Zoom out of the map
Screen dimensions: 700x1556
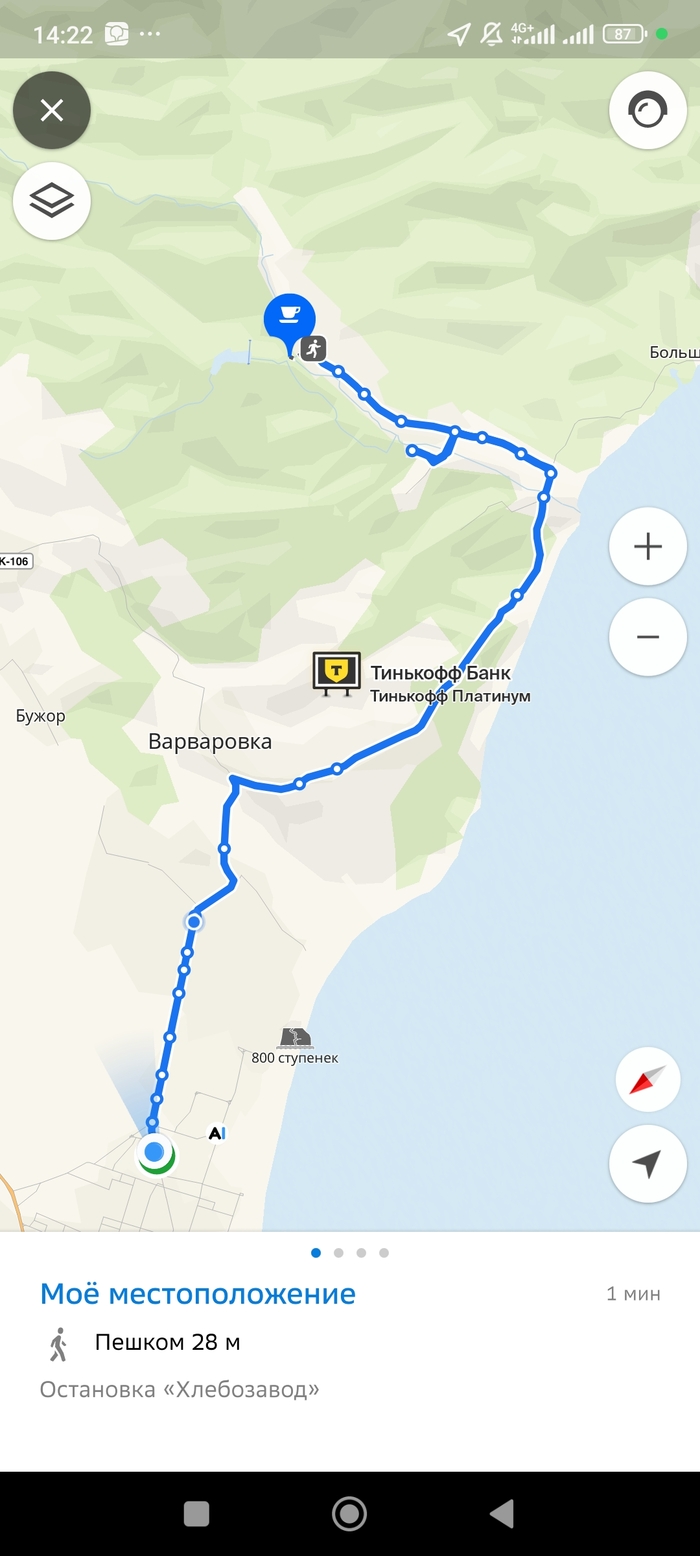tap(647, 637)
